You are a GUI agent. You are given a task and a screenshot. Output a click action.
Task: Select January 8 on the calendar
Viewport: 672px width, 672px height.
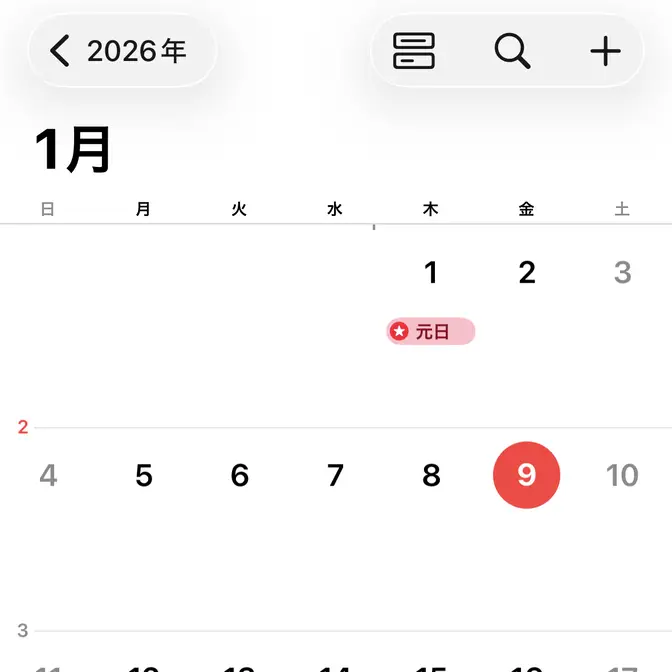pos(431,475)
